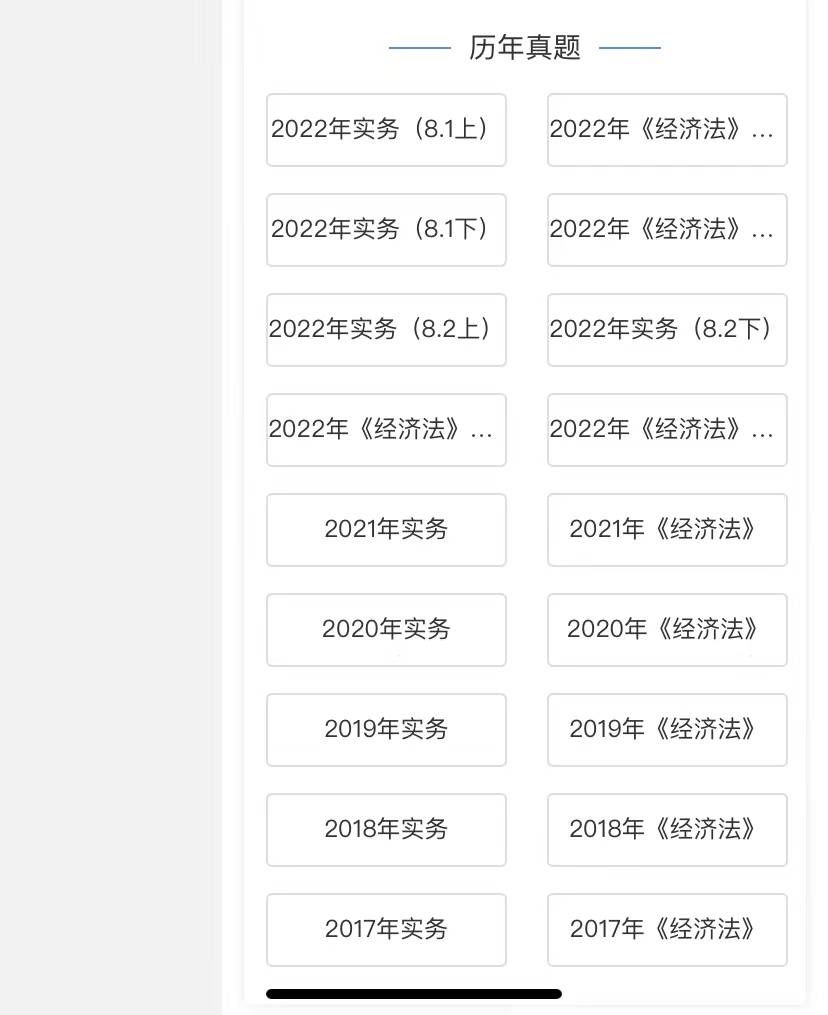Select the 2018年实务 past paper

(386, 830)
